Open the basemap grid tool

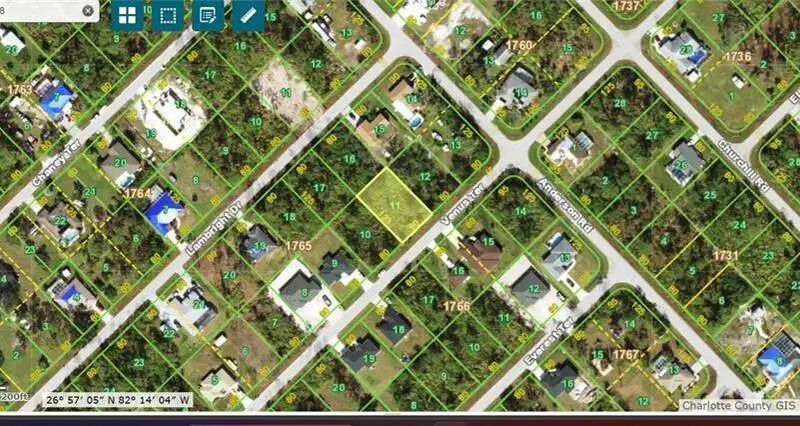[127, 15]
